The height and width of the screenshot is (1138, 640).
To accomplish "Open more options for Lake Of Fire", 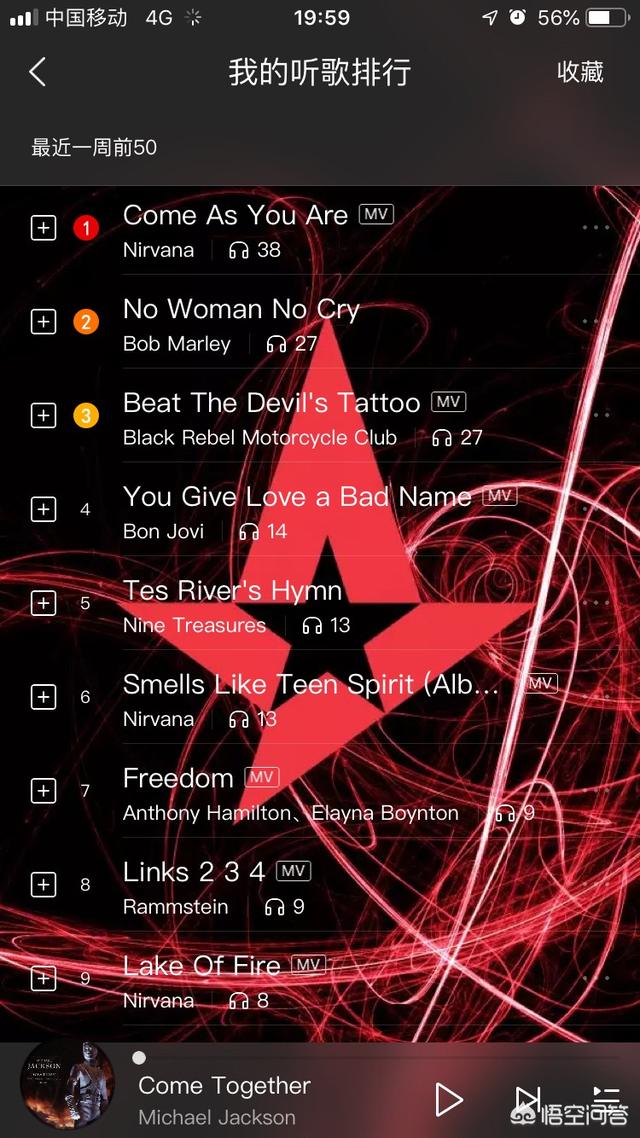I will point(595,978).
